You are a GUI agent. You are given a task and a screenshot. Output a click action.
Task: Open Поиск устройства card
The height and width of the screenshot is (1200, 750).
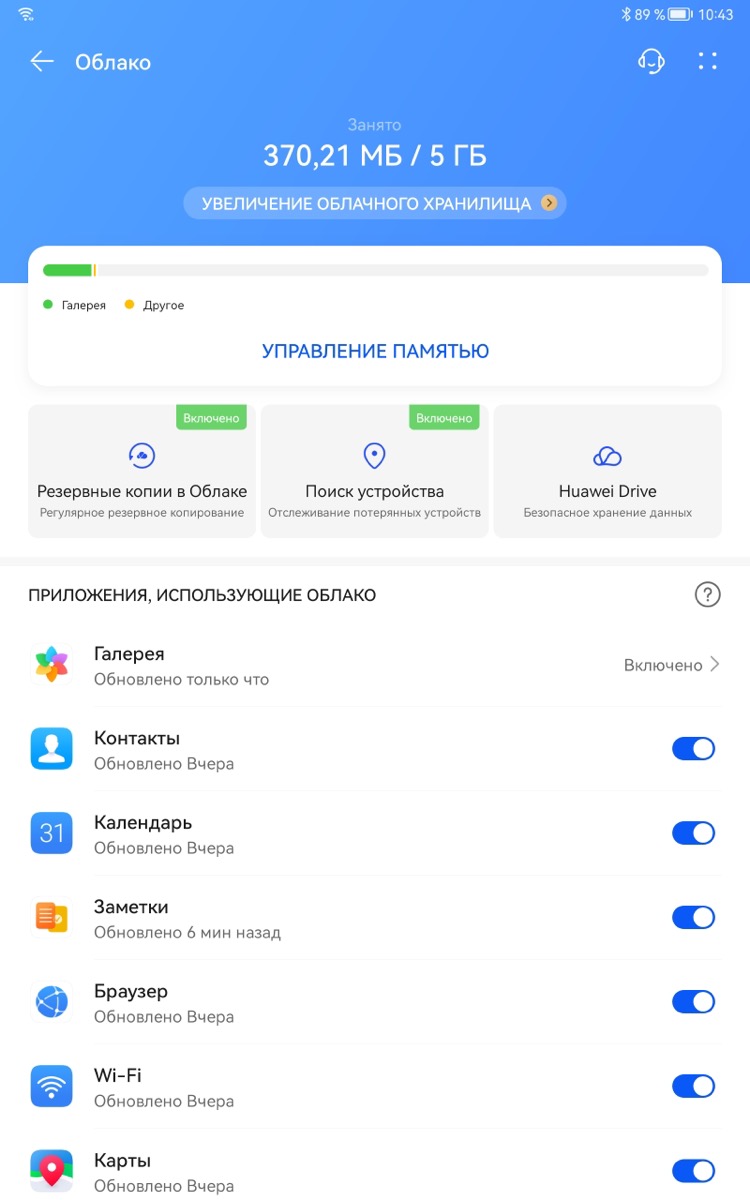(374, 471)
